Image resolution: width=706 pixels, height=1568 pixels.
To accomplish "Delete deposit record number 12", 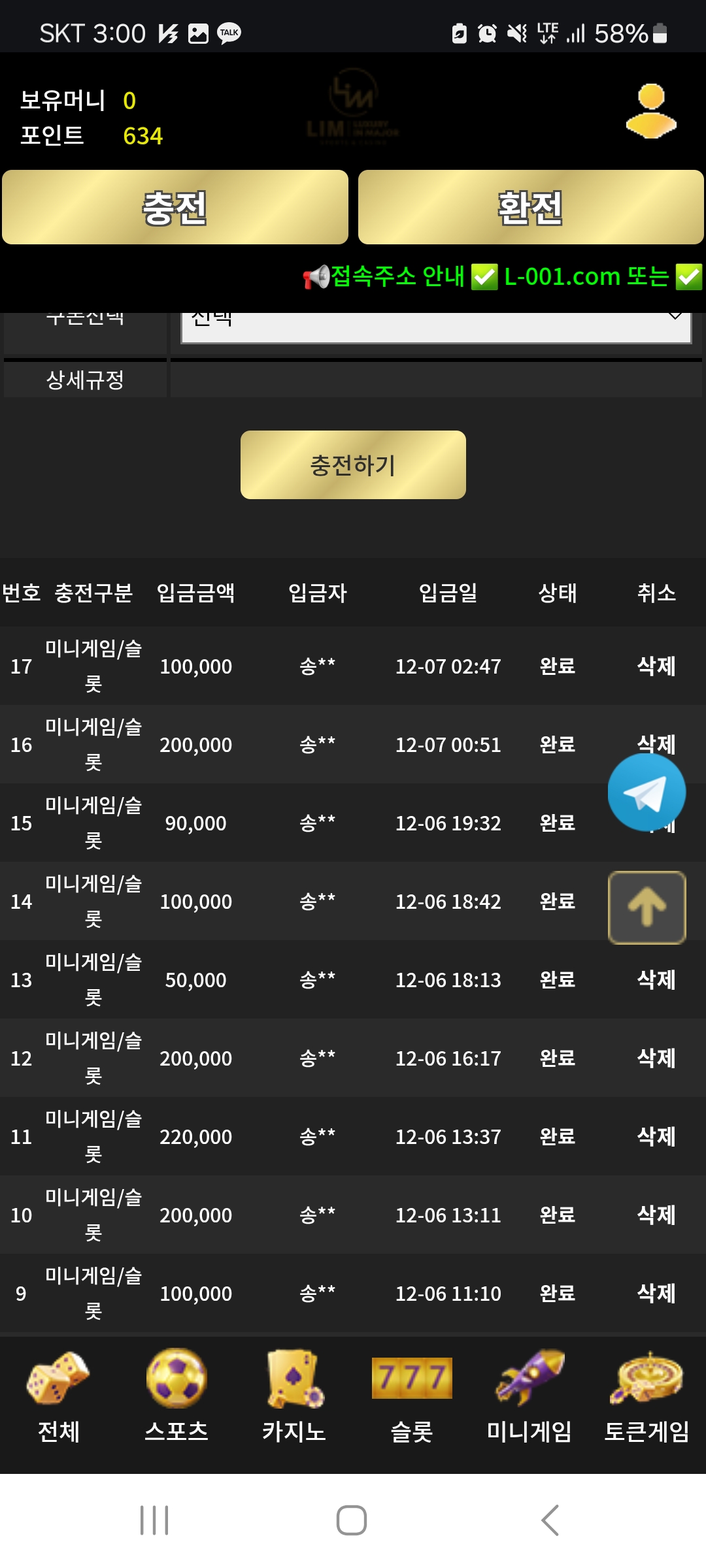I will 656,1058.
